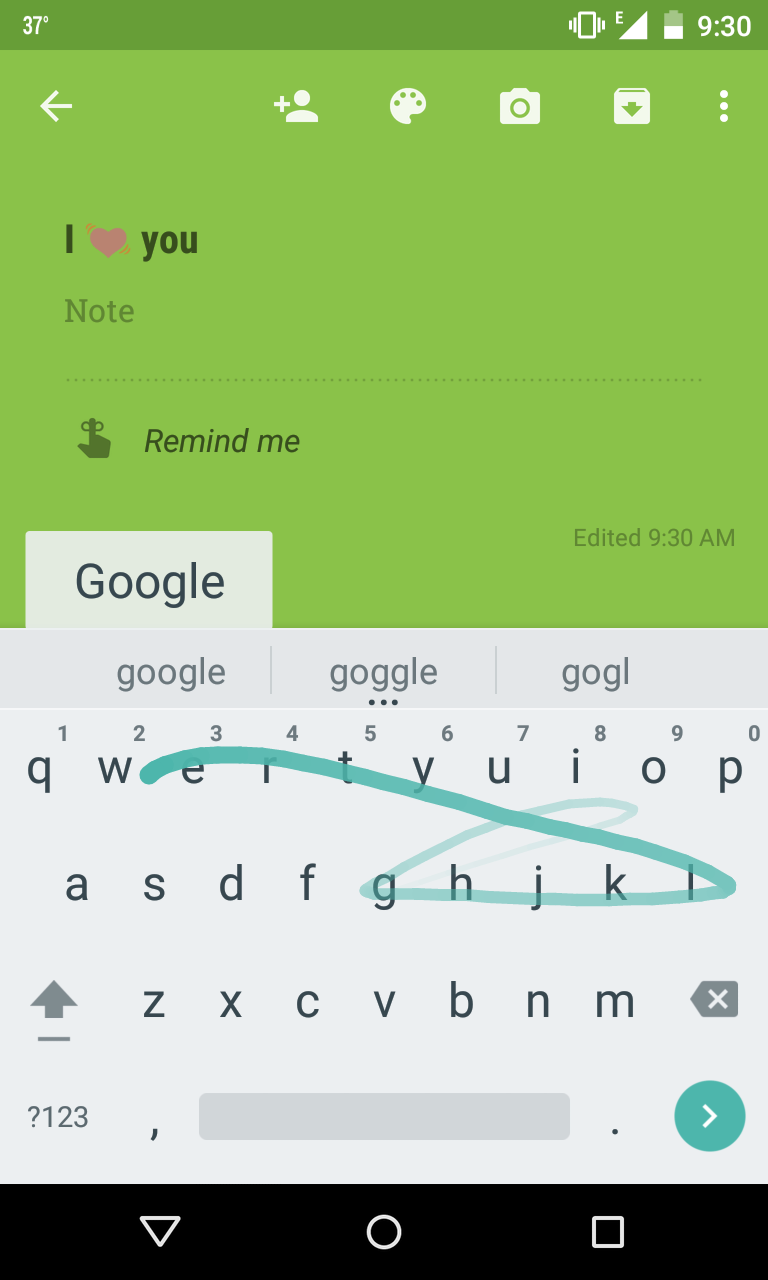Tap Remind me to set a reminder

pyautogui.click(x=222, y=440)
